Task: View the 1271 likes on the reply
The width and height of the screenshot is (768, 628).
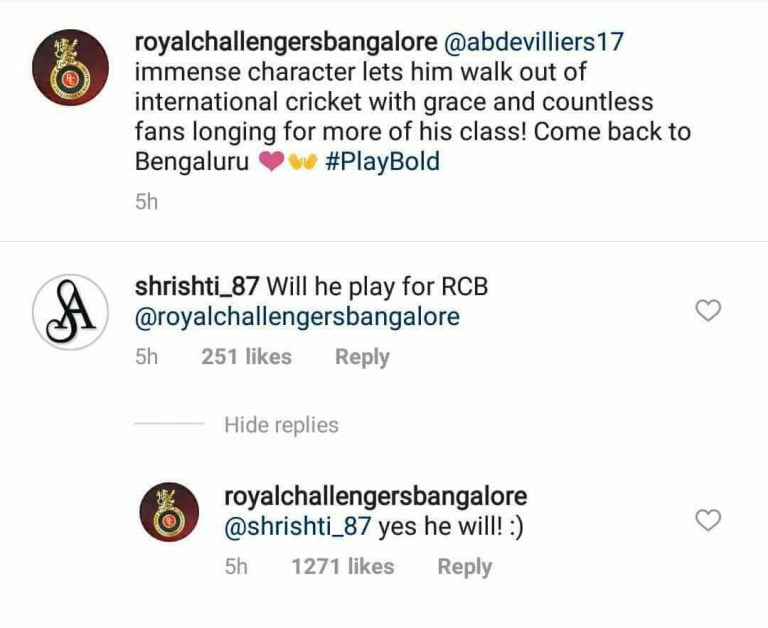Action: click(343, 567)
